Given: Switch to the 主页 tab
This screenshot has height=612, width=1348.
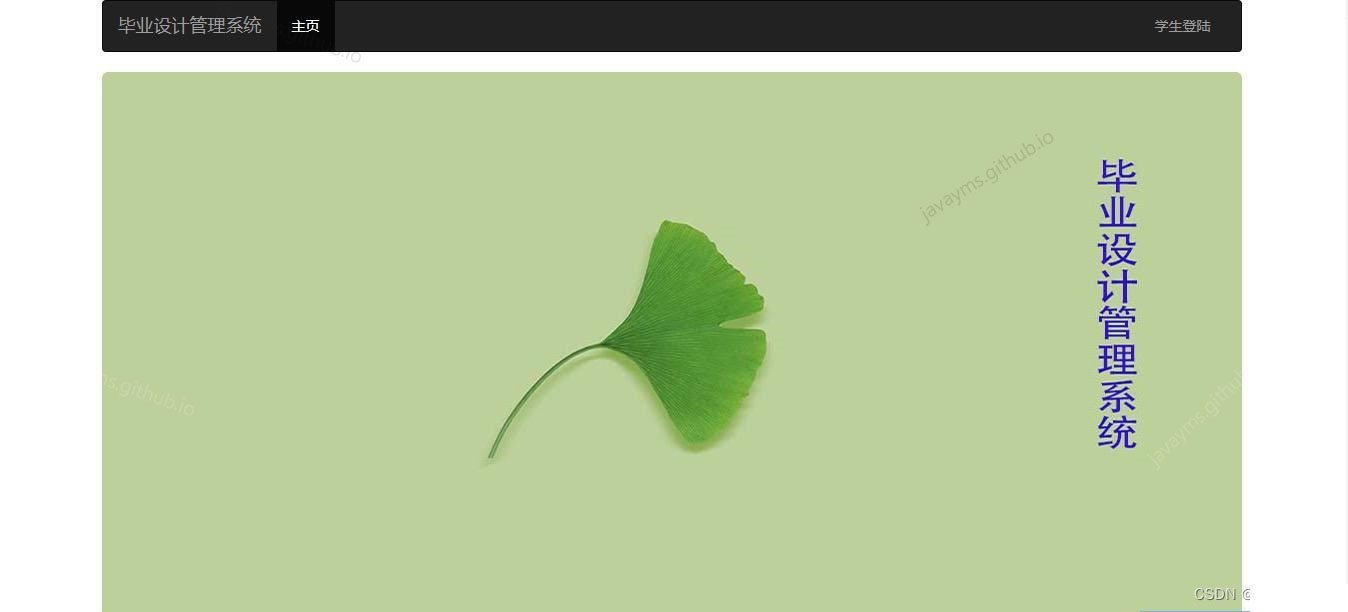Looking at the screenshot, I should [x=305, y=26].
